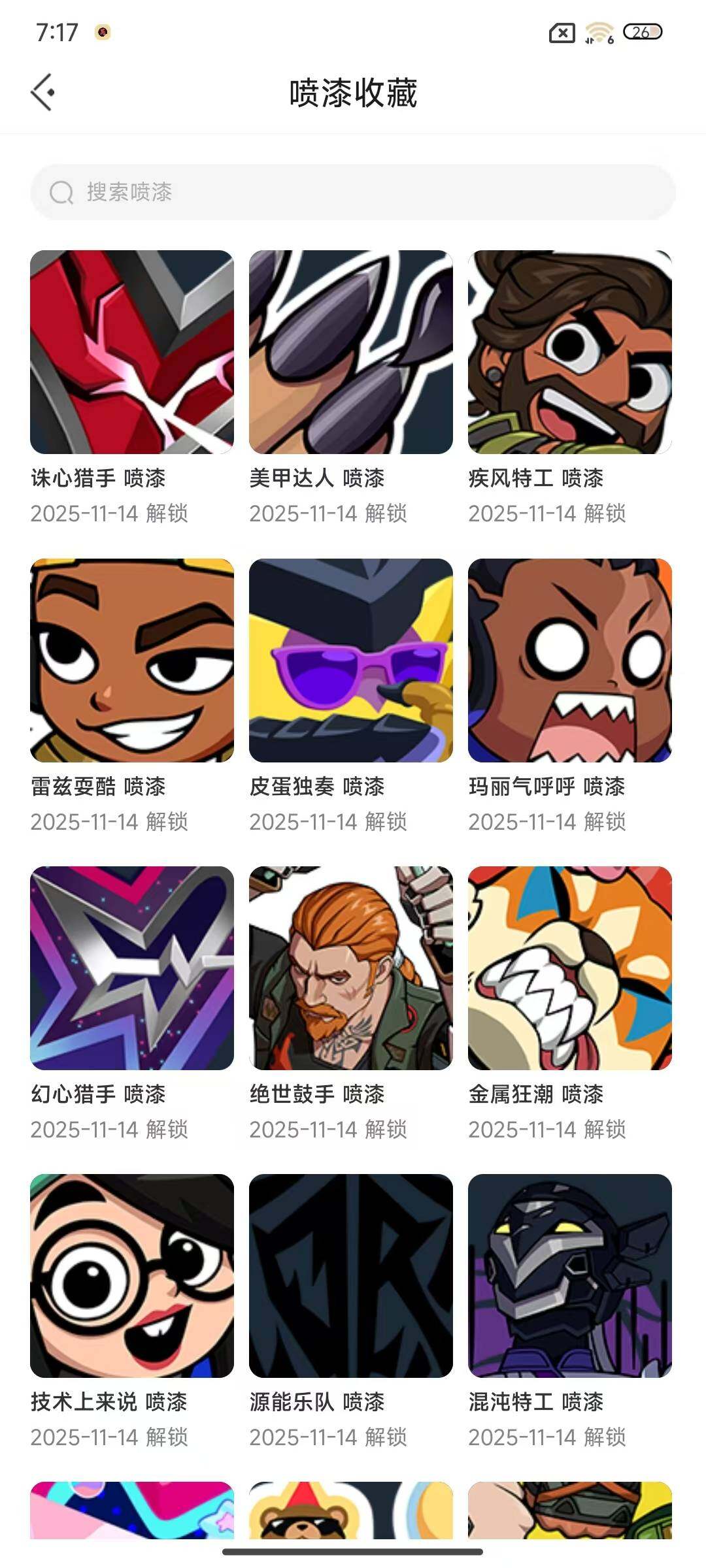Tap the 2025-11-14 解锁 date under 疾风特工

click(549, 515)
